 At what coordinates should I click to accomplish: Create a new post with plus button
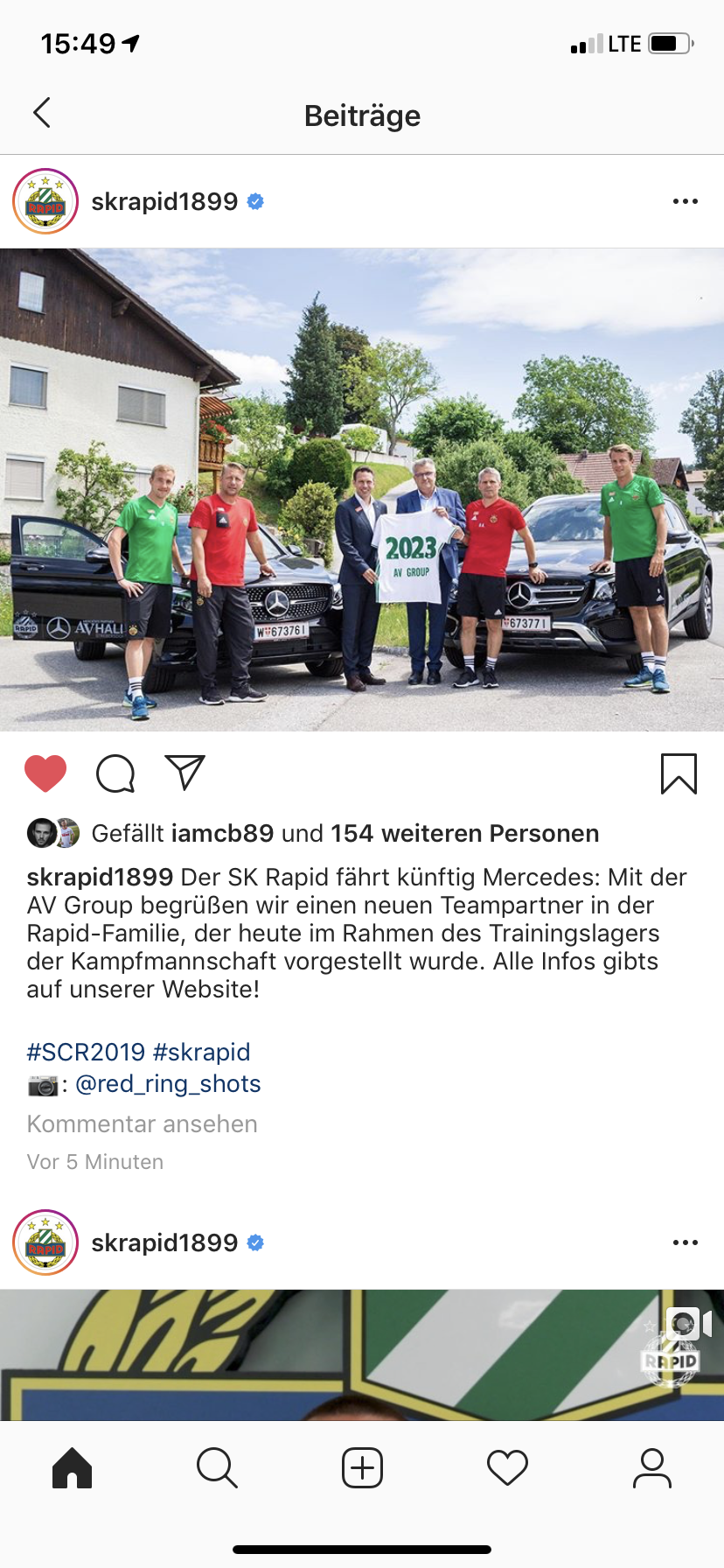(x=362, y=1467)
